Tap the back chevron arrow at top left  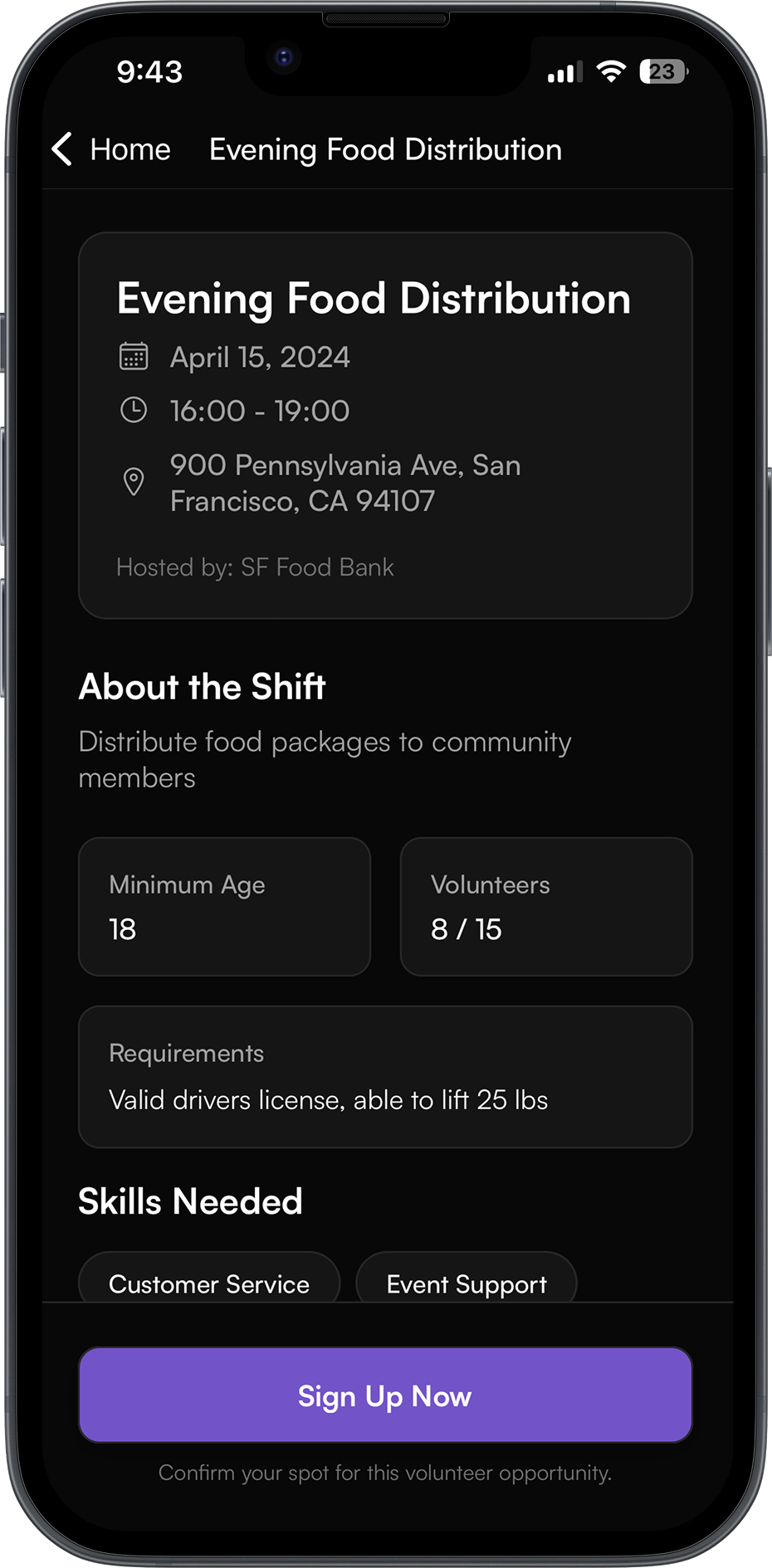coord(60,149)
